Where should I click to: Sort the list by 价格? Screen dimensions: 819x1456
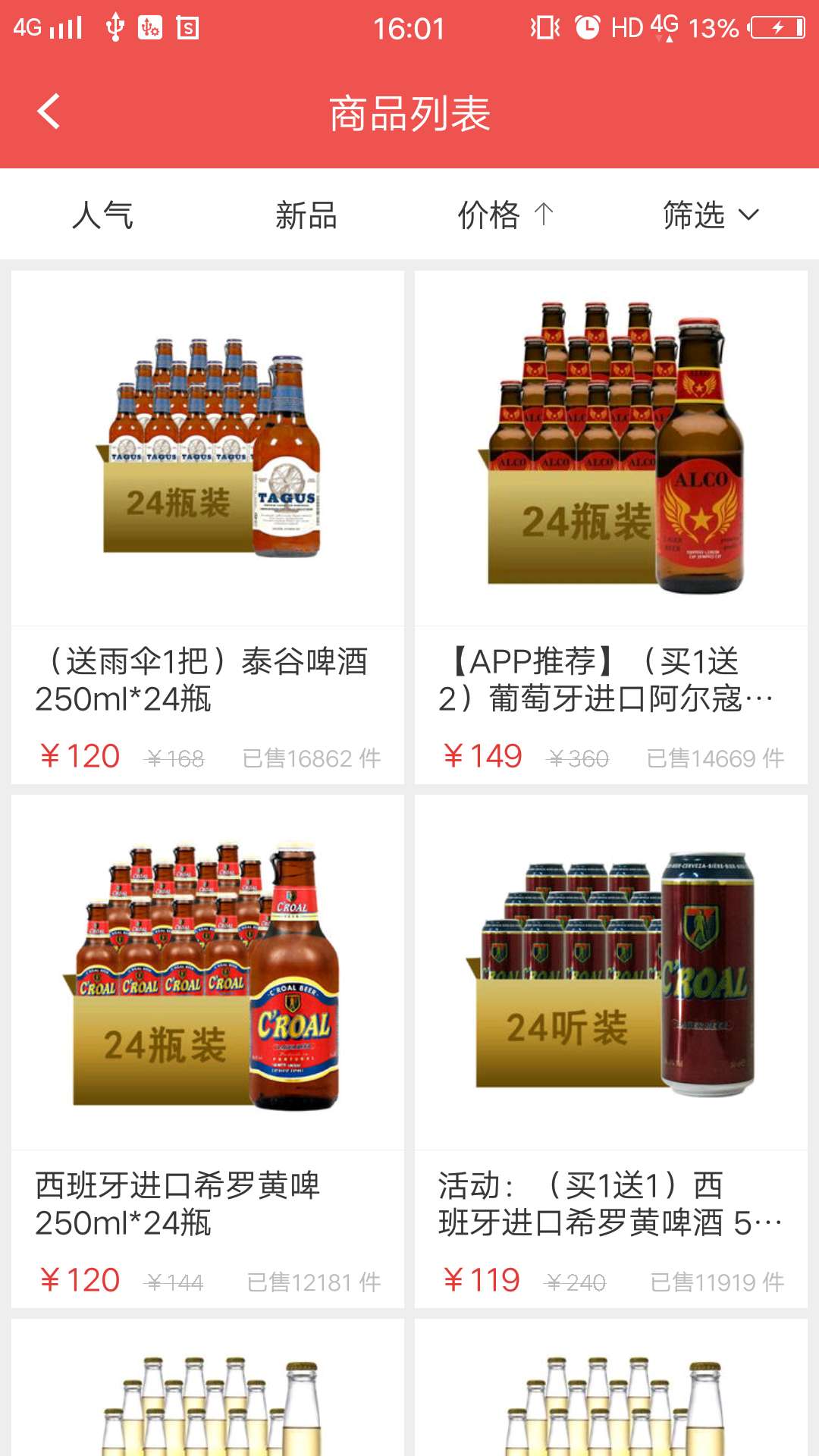(505, 215)
